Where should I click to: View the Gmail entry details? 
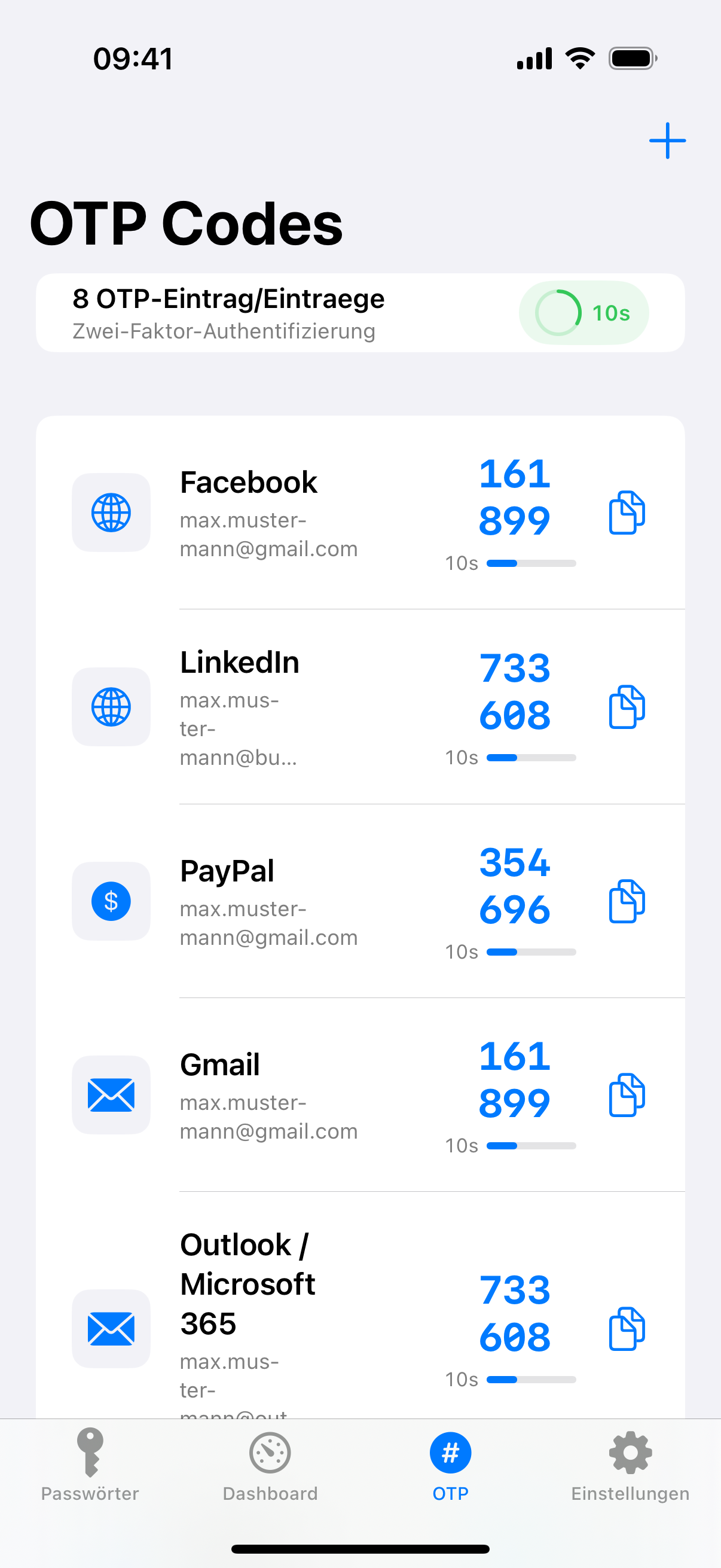point(268,1095)
